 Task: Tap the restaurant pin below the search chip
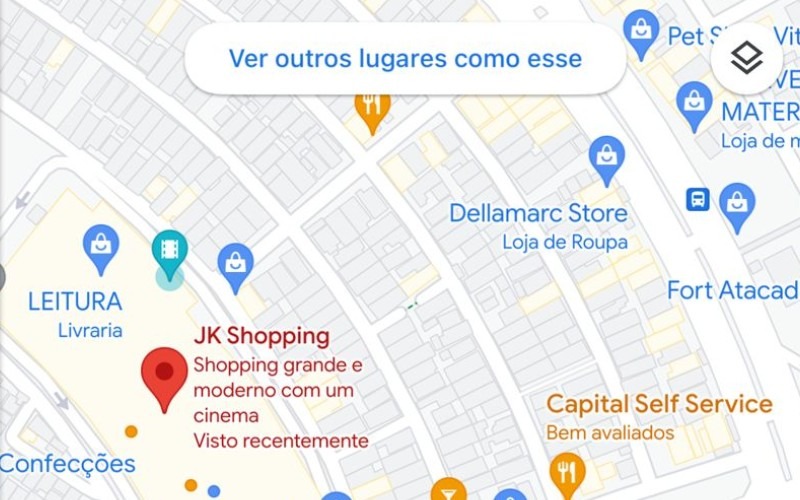tap(372, 108)
